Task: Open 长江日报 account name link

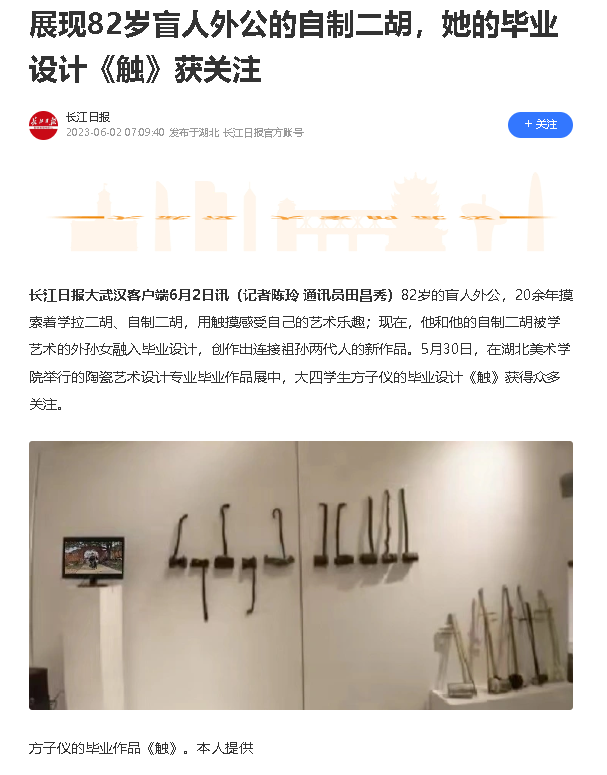Action: (88, 117)
